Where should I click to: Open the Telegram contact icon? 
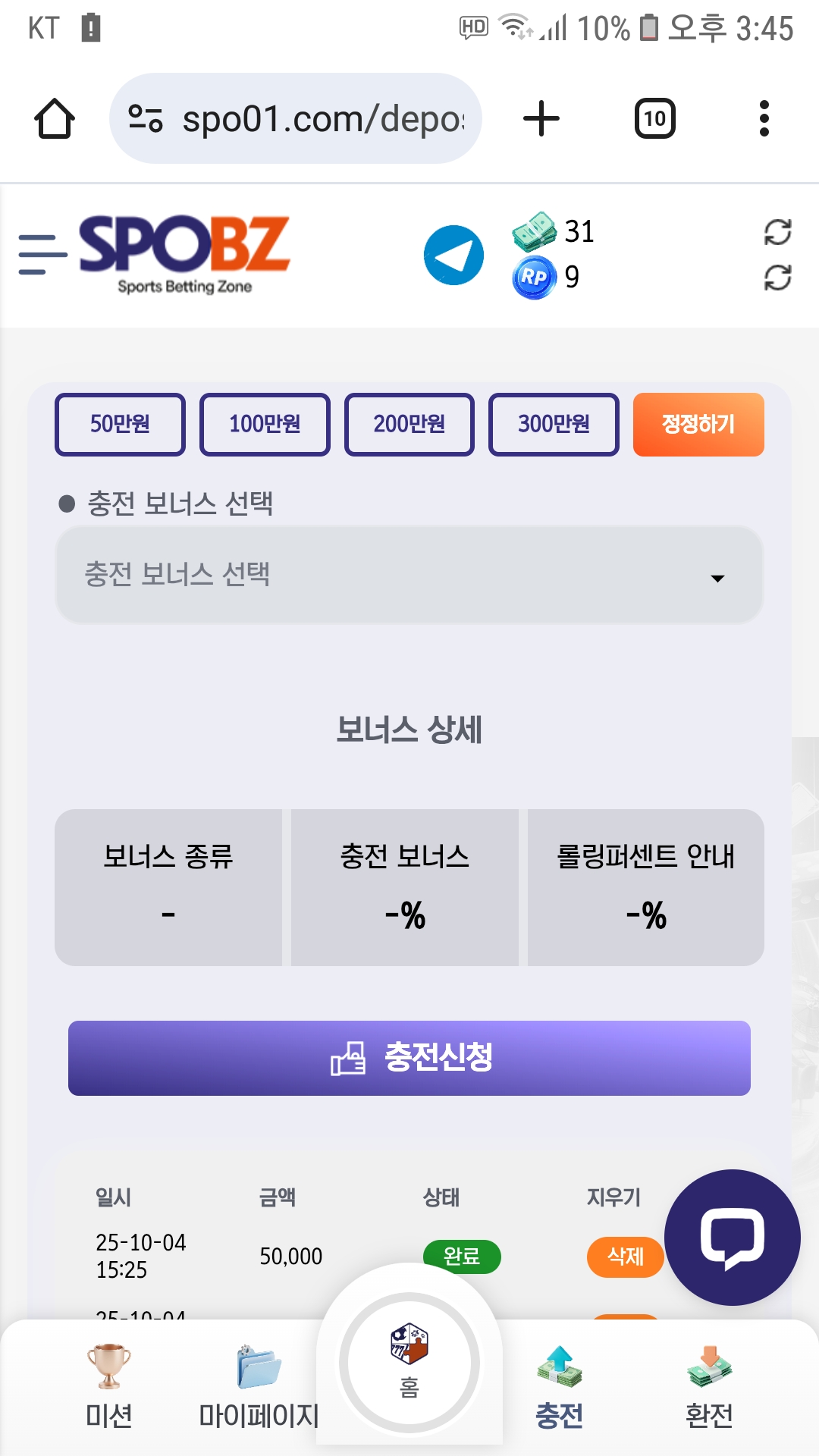coord(453,256)
